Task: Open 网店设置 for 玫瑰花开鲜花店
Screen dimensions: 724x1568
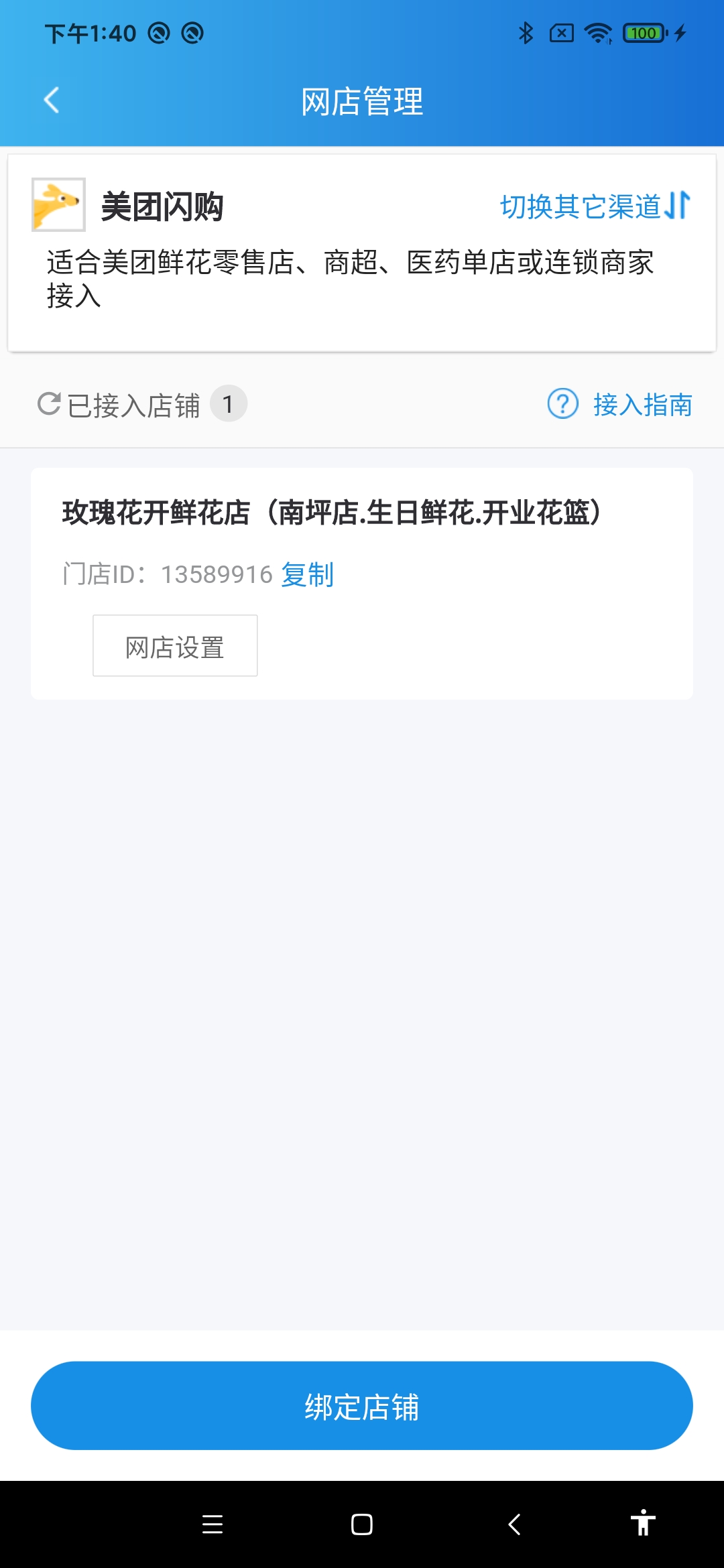Action: (x=175, y=646)
